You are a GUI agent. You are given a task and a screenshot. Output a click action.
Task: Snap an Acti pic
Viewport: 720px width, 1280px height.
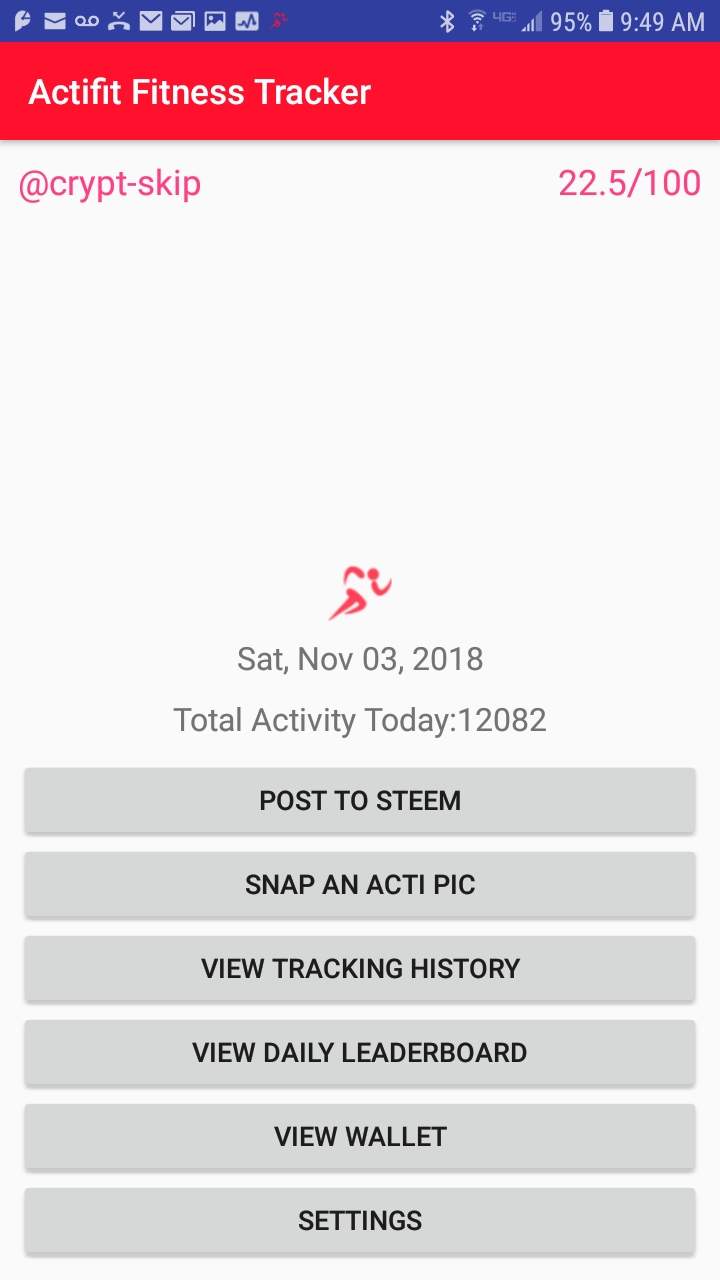click(360, 884)
